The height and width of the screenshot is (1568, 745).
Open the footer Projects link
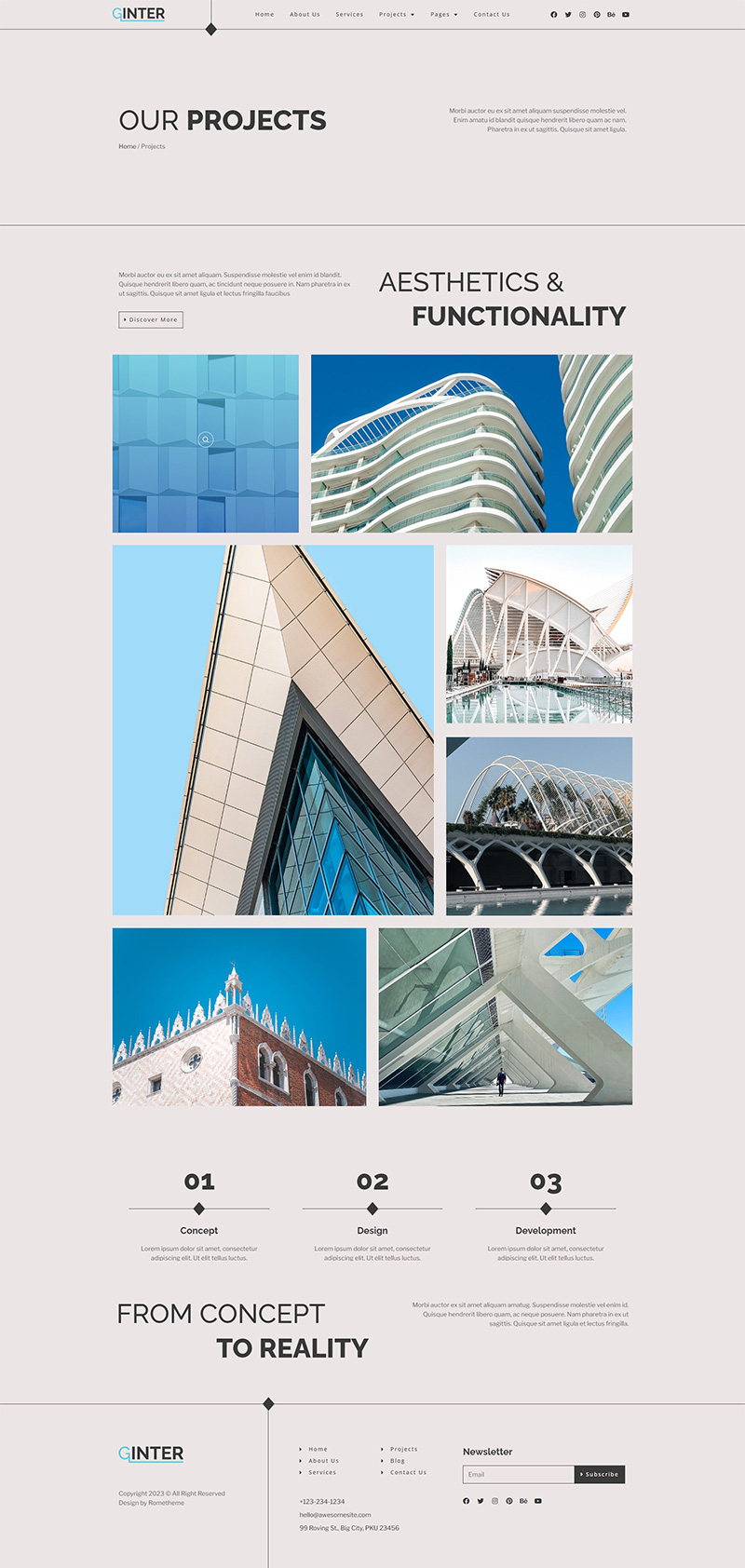coord(403,1449)
